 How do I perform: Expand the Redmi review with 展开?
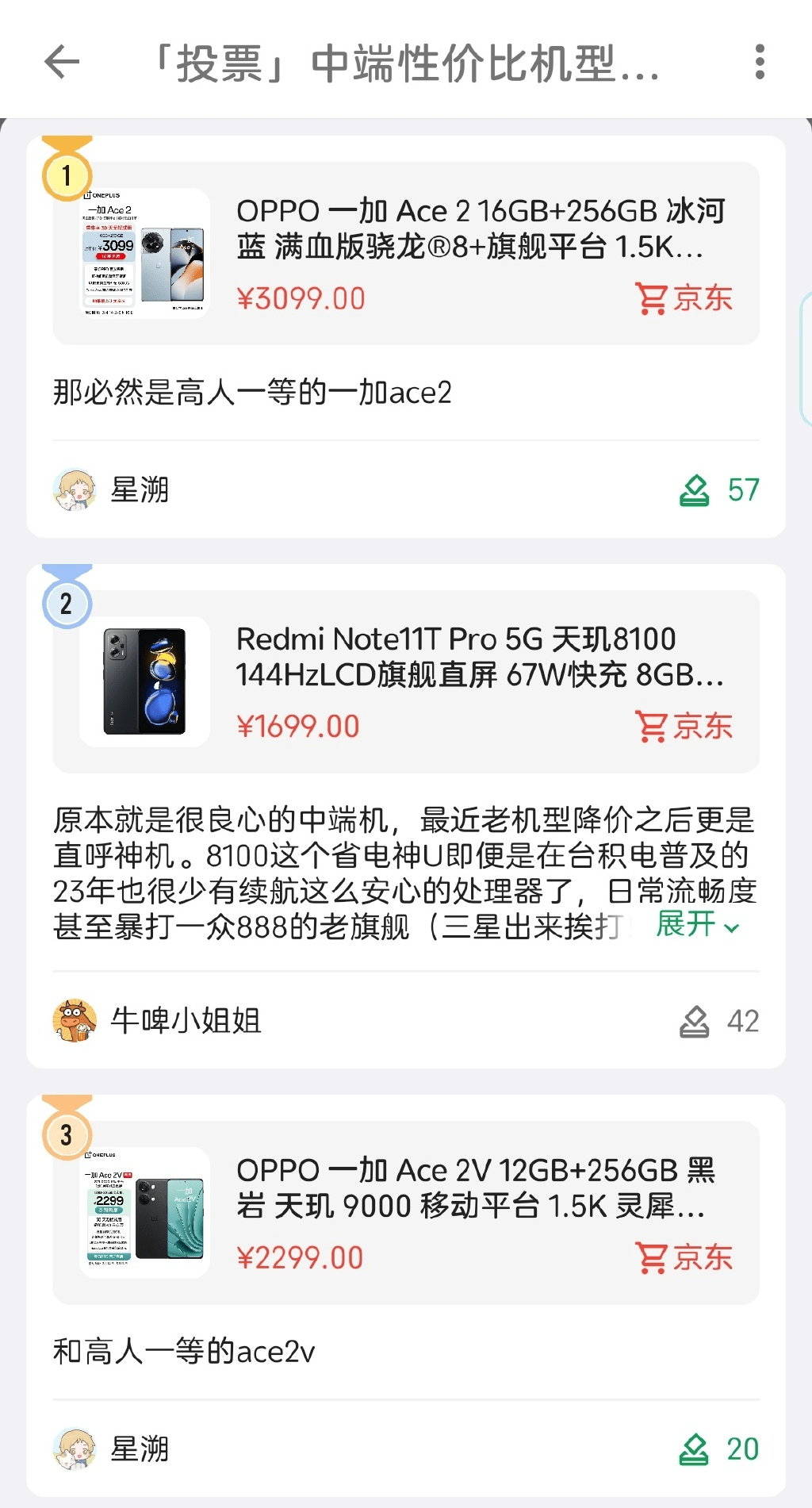point(697,925)
